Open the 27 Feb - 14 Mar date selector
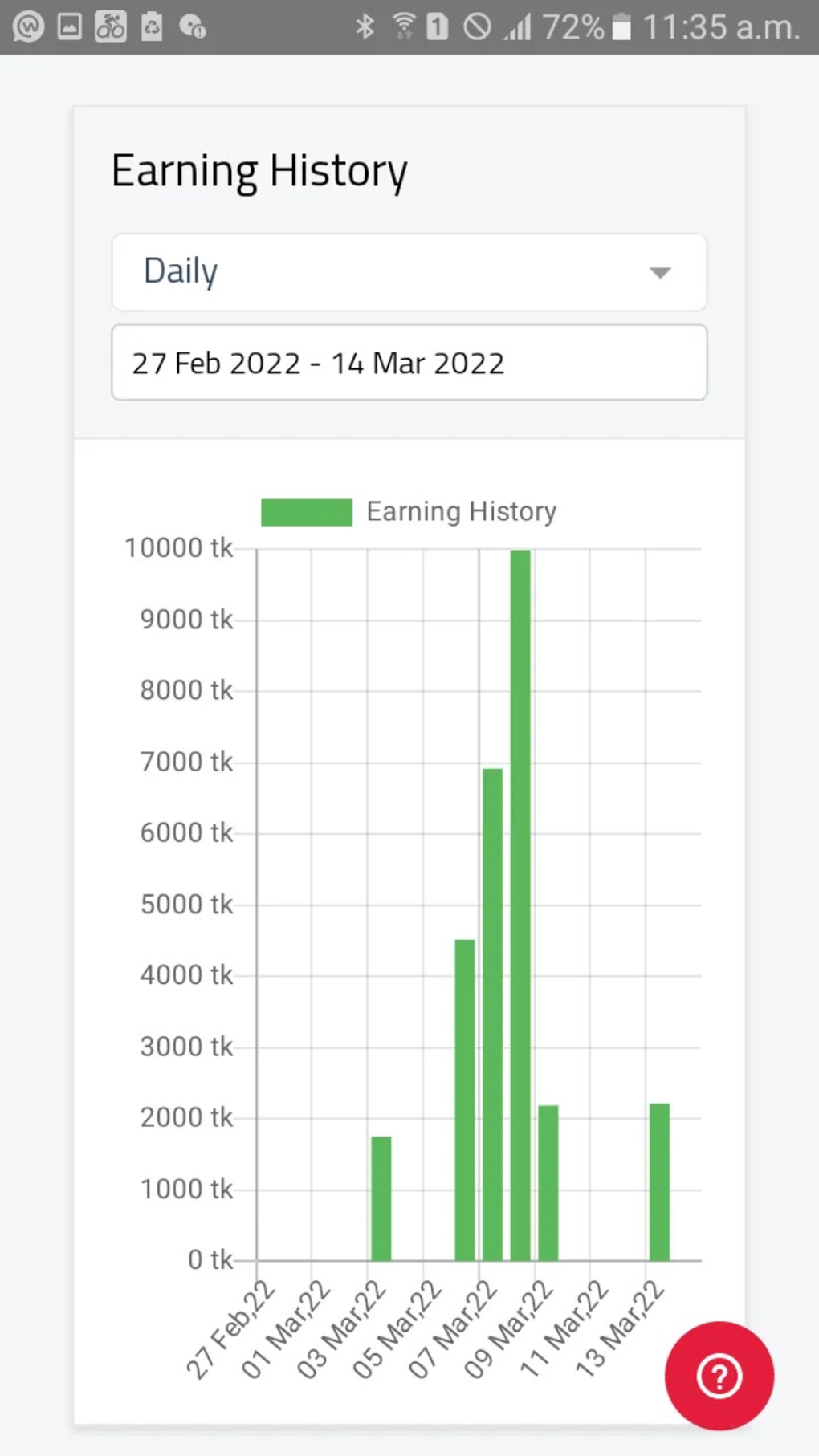The height and width of the screenshot is (1456, 819). point(408,363)
